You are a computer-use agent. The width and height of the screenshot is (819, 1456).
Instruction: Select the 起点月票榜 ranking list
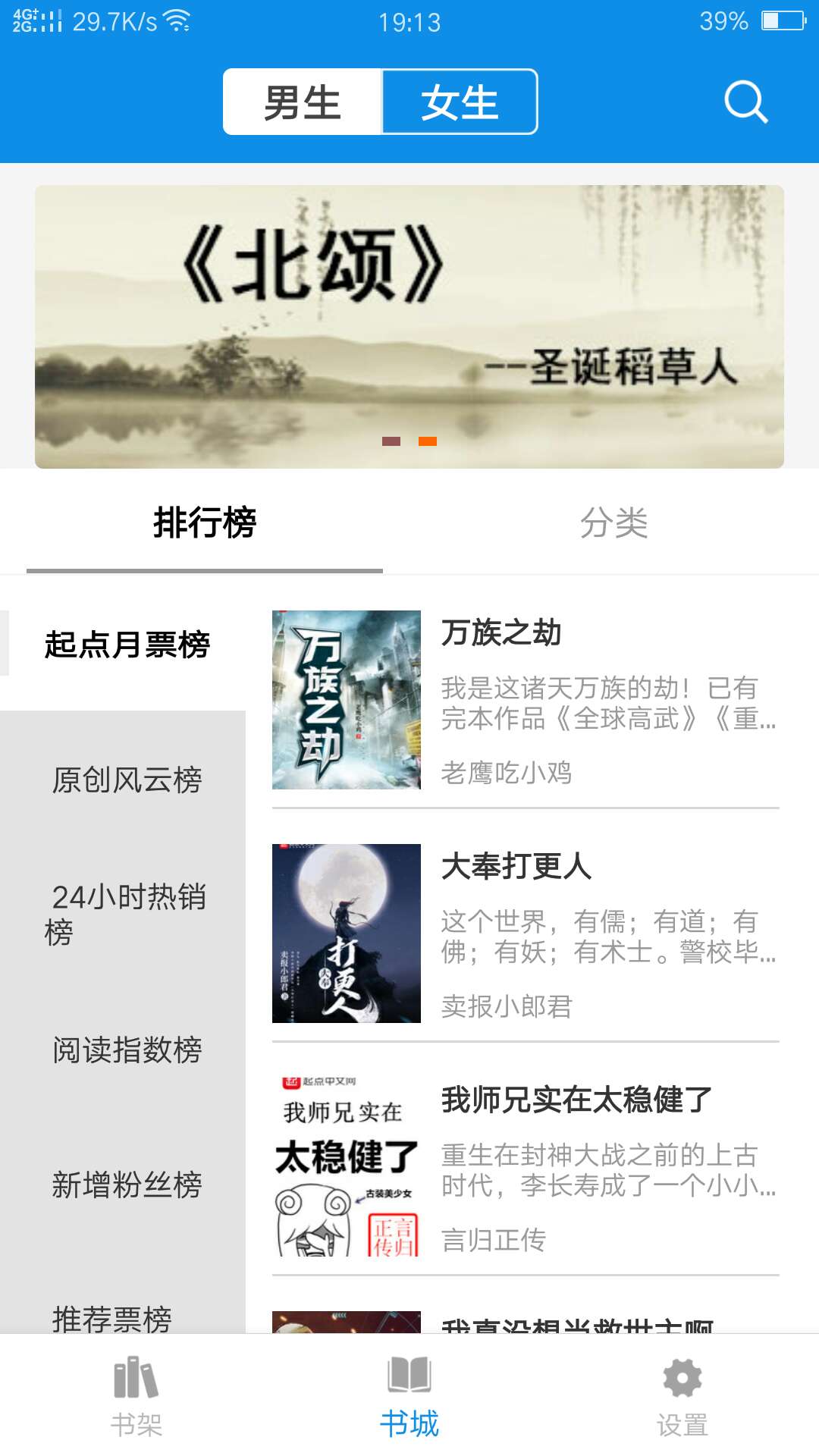click(127, 645)
